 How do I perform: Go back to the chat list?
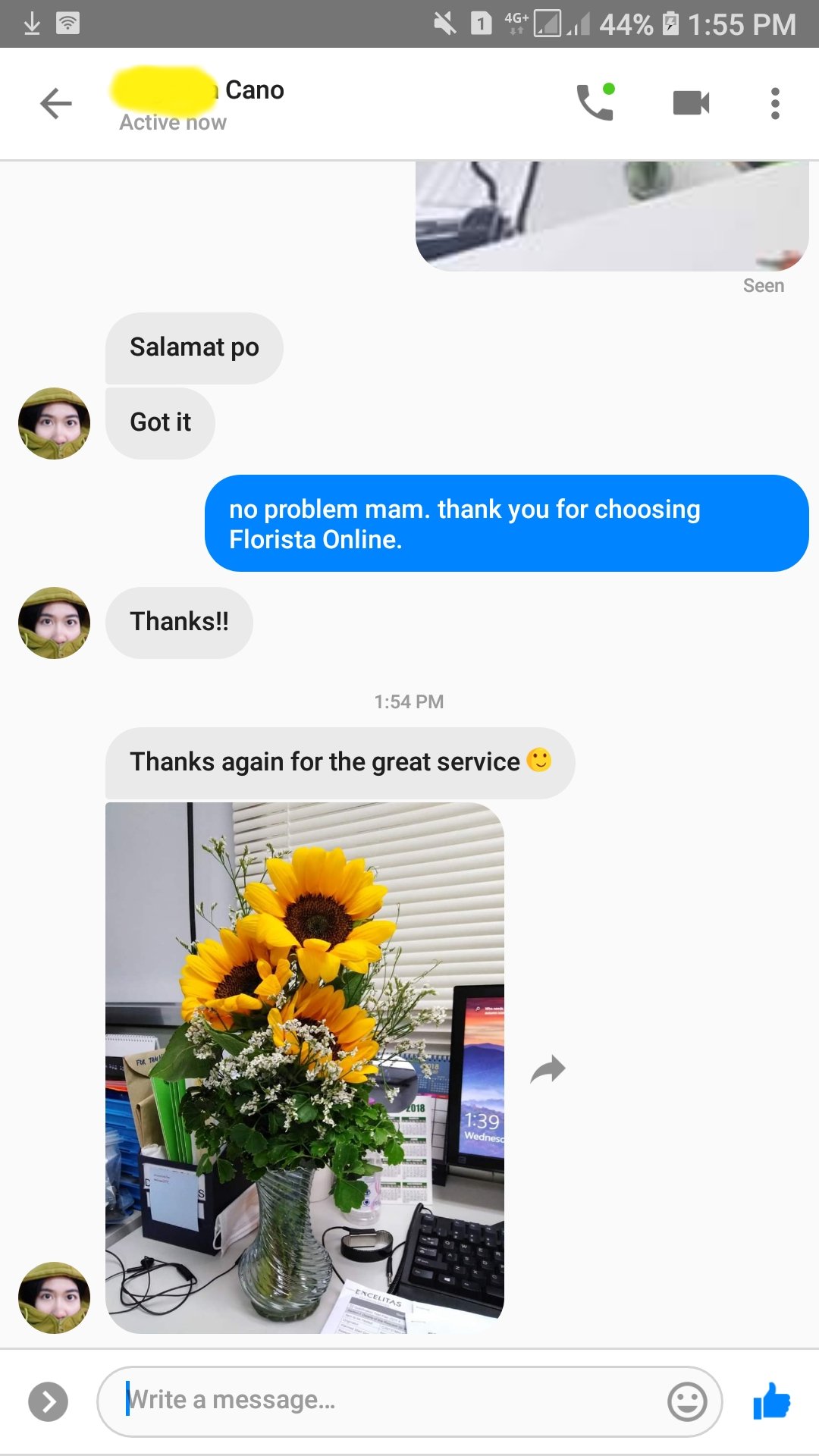(x=55, y=104)
